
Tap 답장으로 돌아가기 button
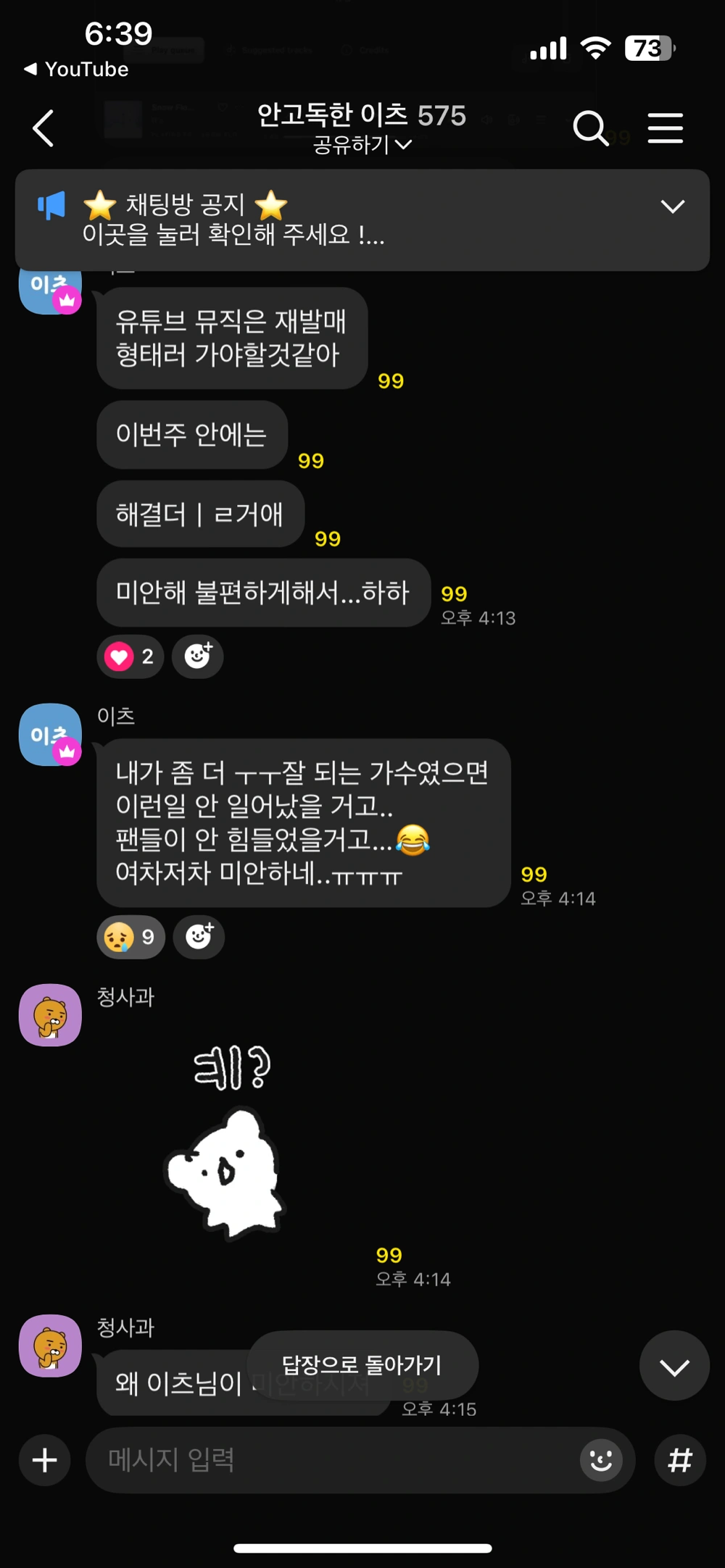(362, 1365)
